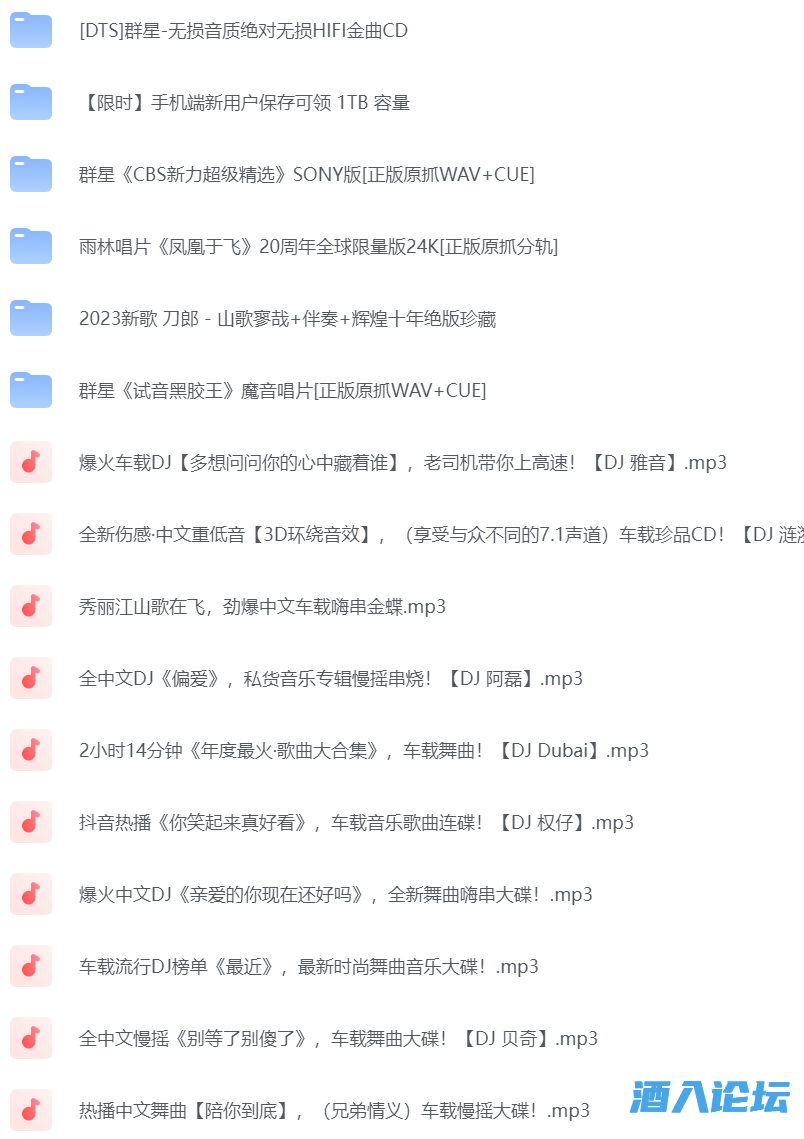Open the 2023新歌 刀郎 山歌寥哉 folder
Viewport: 804px width, 1139px height.
click(287, 319)
